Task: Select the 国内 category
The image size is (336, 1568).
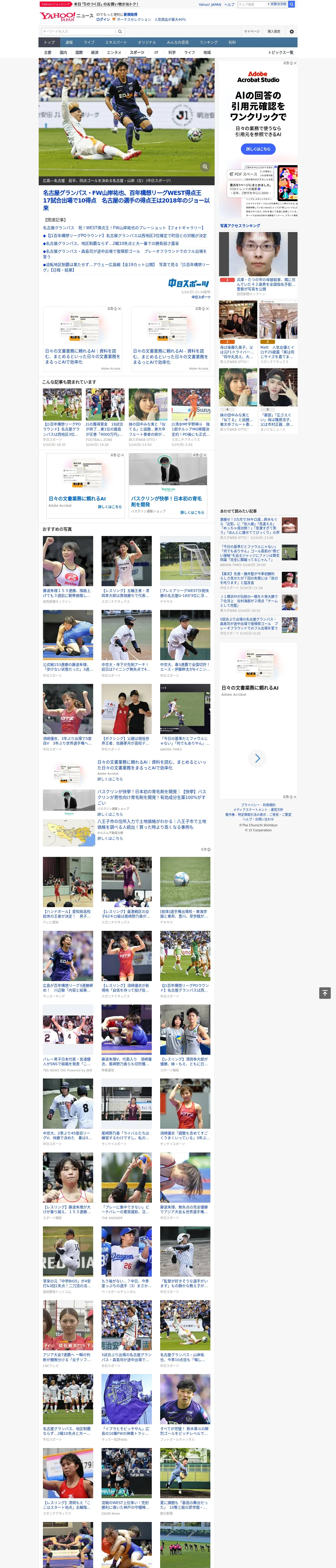Action: pos(63,52)
